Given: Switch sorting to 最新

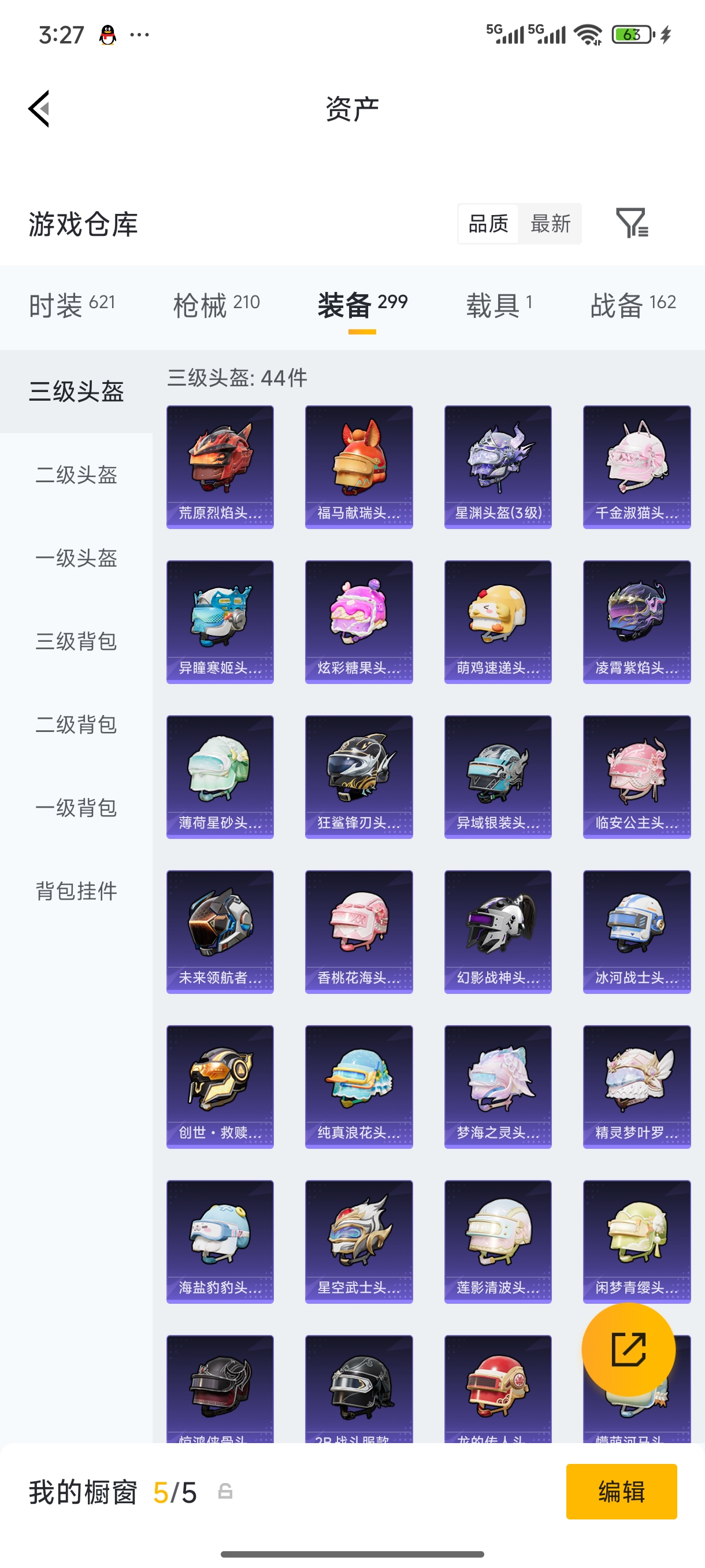Looking at the screenshot, I should coord(551,224).
